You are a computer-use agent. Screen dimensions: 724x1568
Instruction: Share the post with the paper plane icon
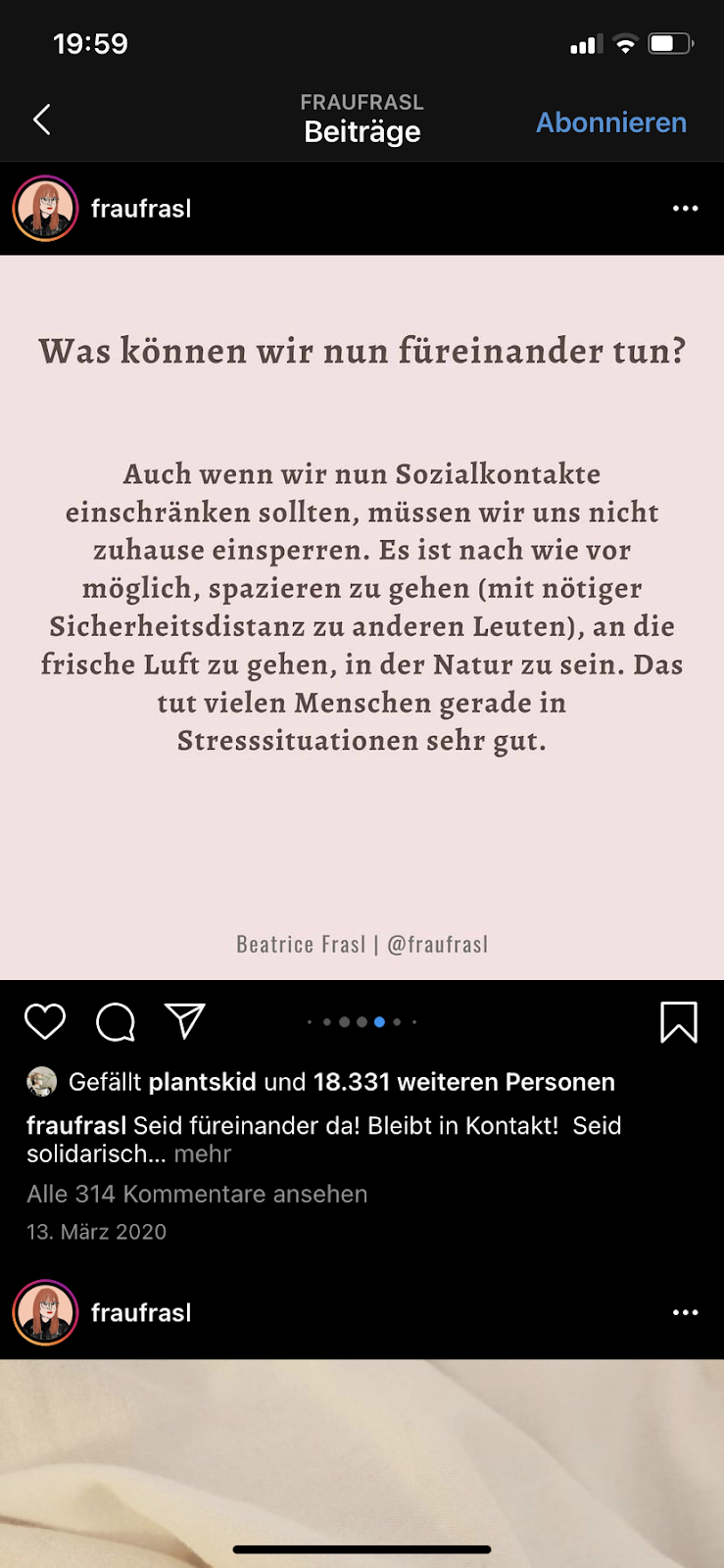coord(185,1021)
